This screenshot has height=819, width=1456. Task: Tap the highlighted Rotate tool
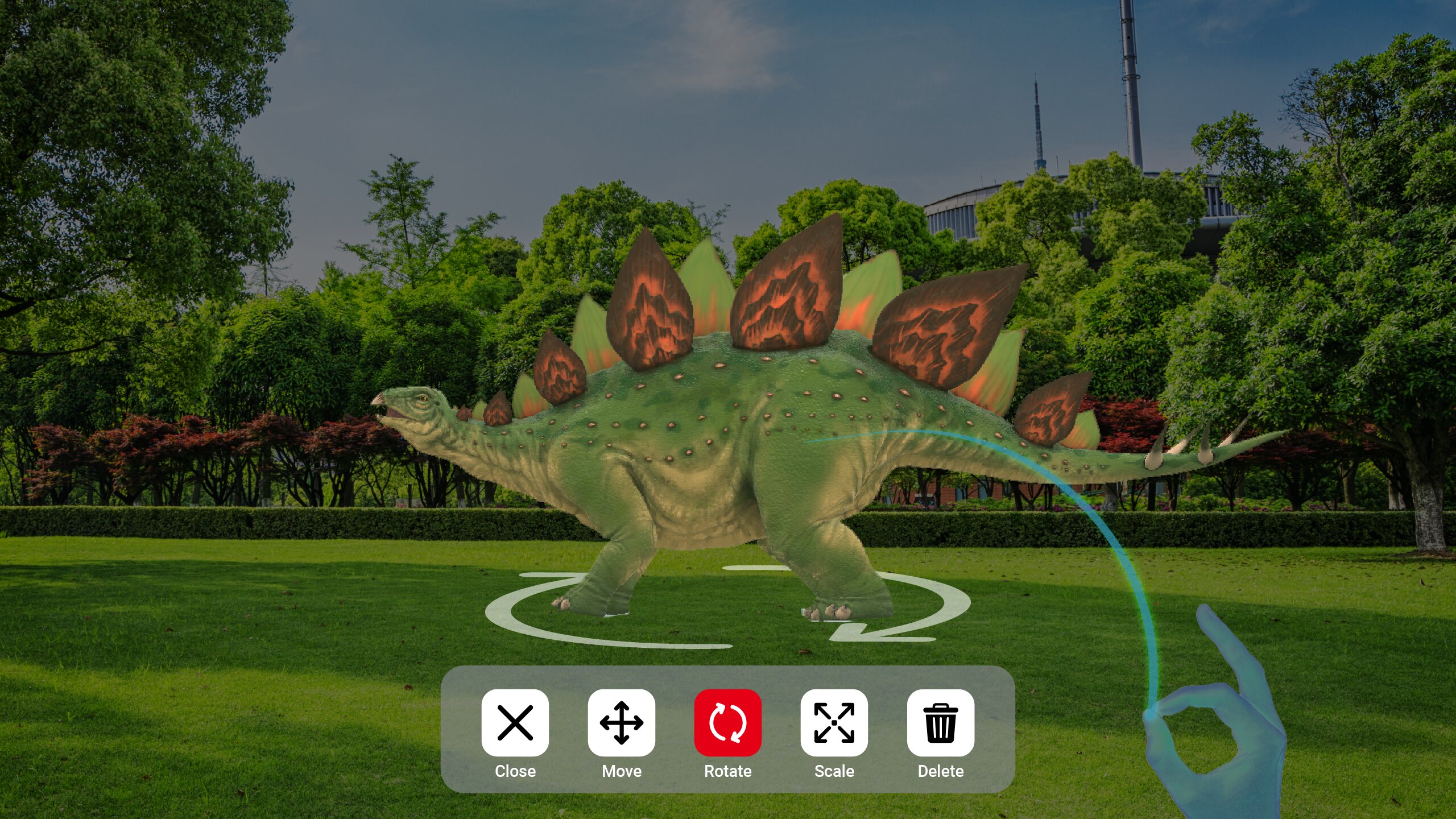point(727,722)
